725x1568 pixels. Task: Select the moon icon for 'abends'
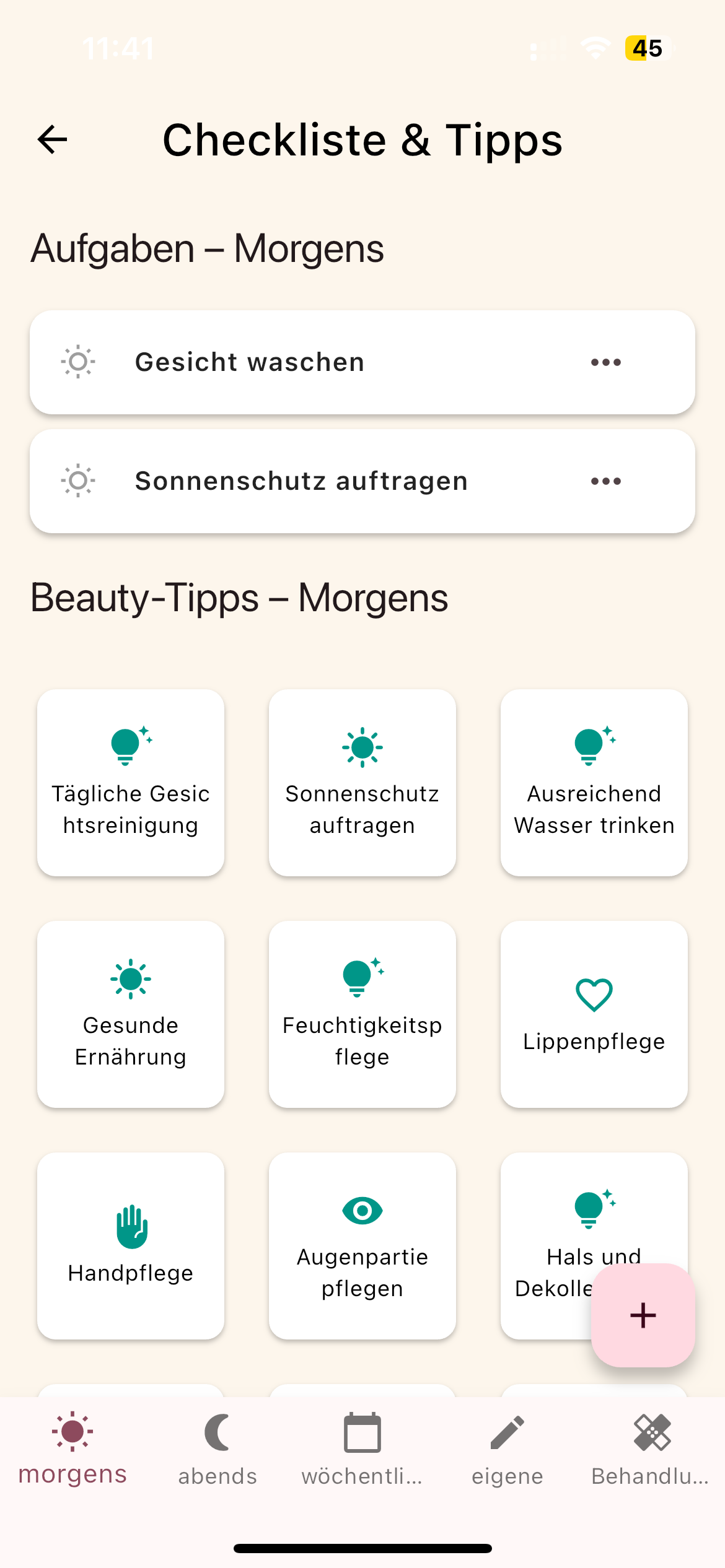[217, 1431]
